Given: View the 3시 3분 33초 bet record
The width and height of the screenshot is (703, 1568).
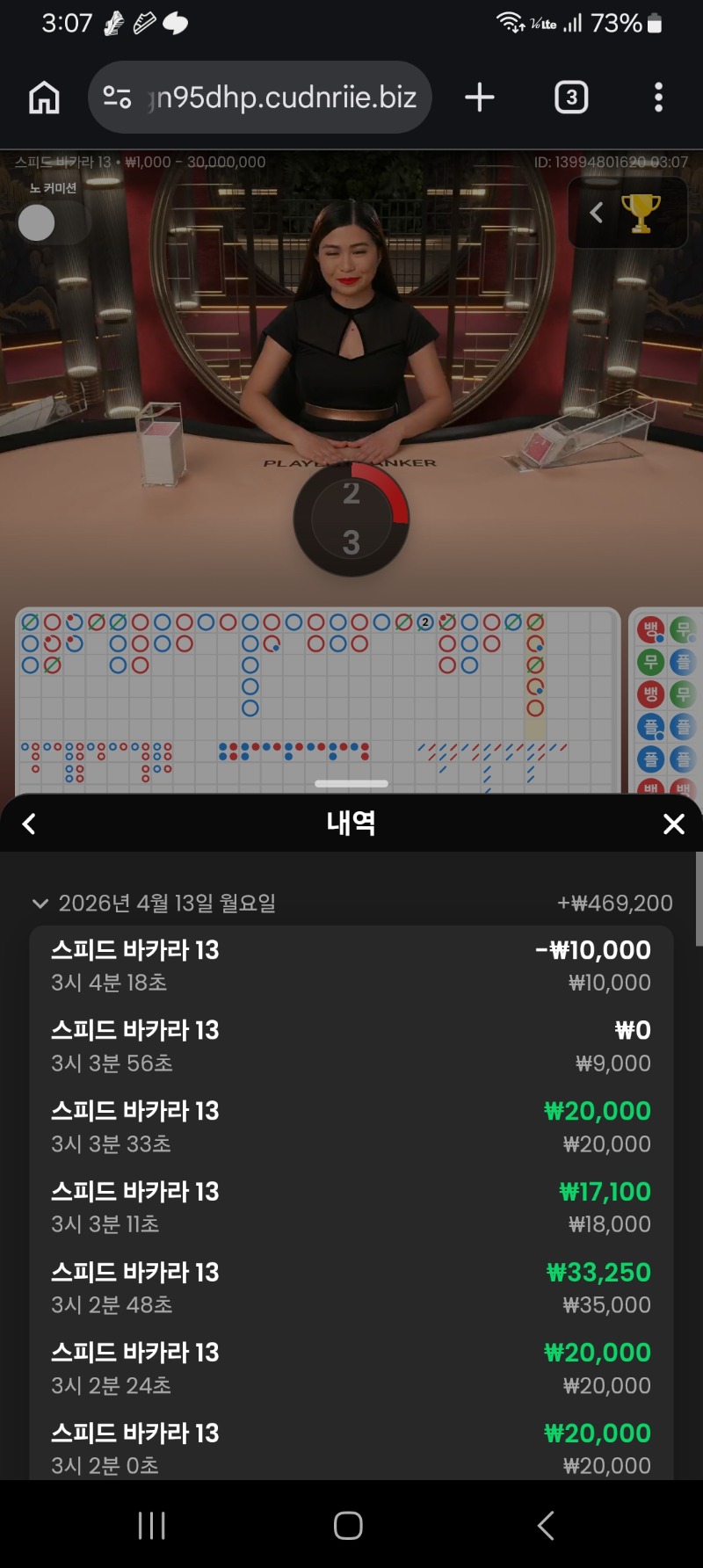Looking at the screenshot, I should [351, 1127].
